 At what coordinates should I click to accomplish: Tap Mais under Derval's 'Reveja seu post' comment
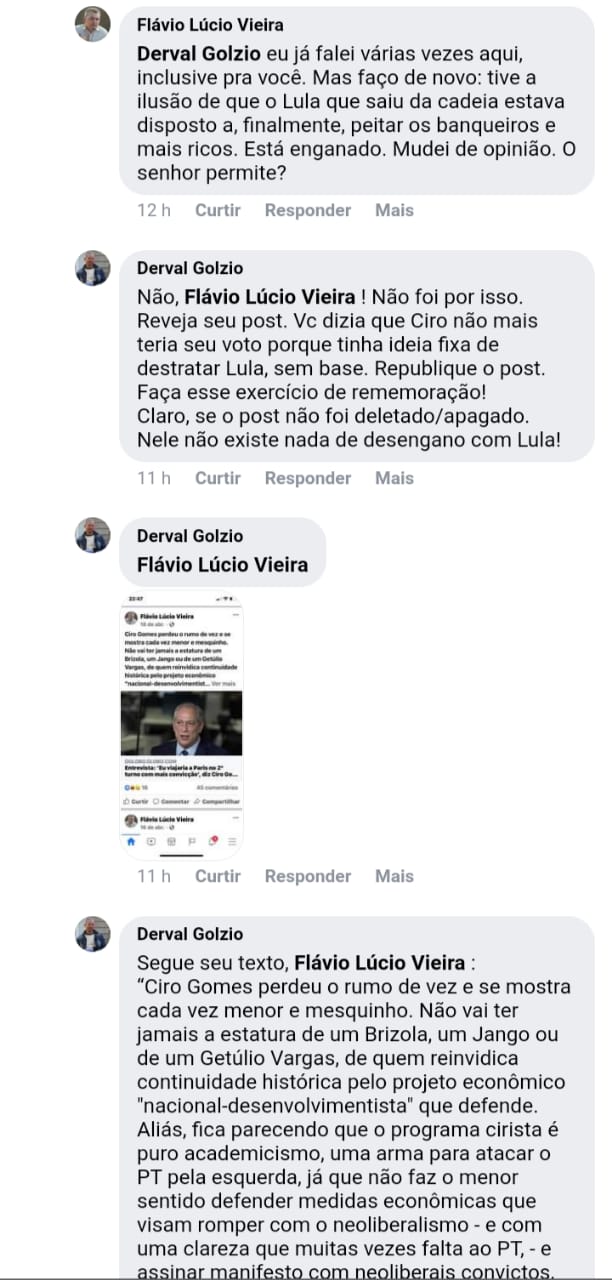394,478
